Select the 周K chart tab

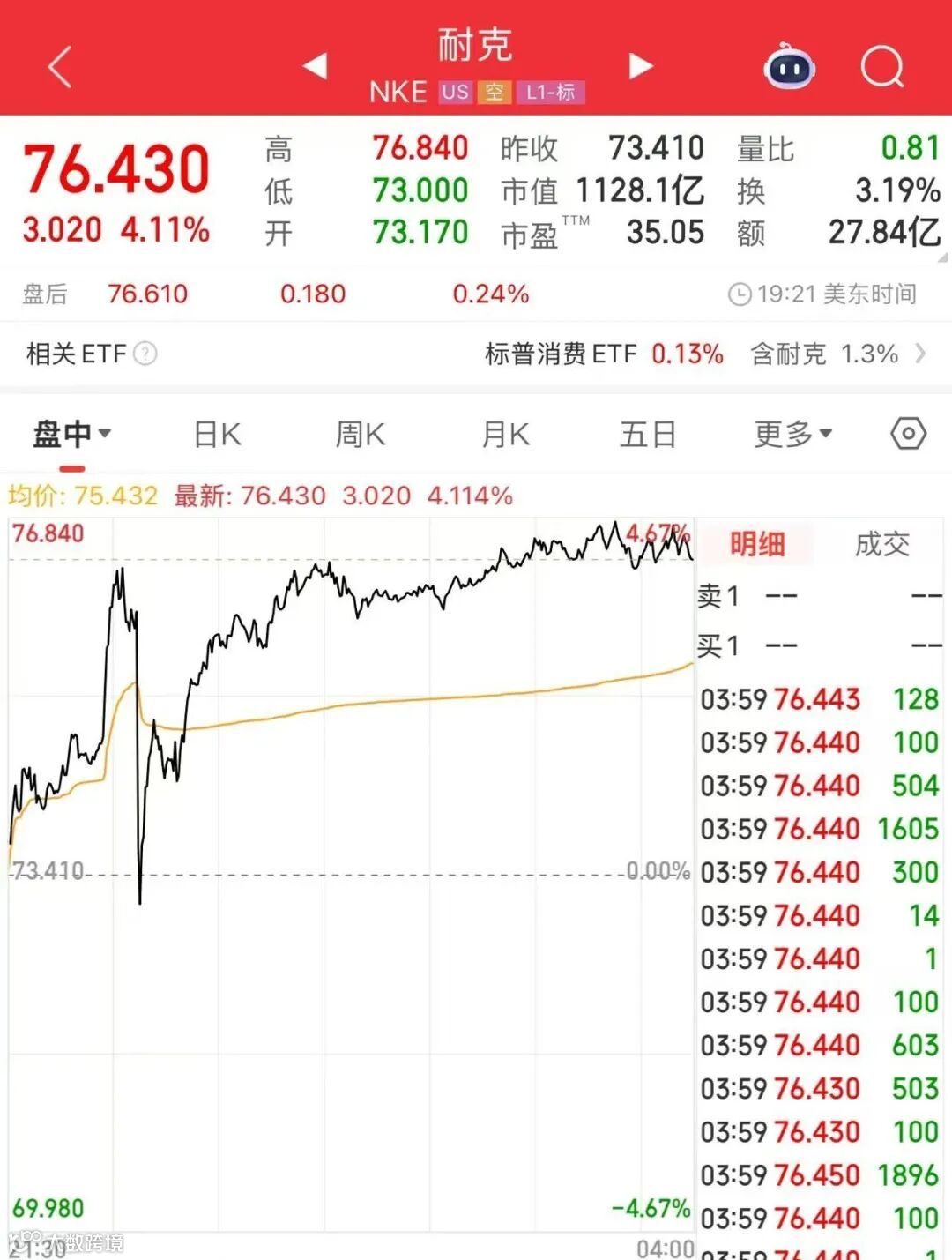tap(360, 434)
